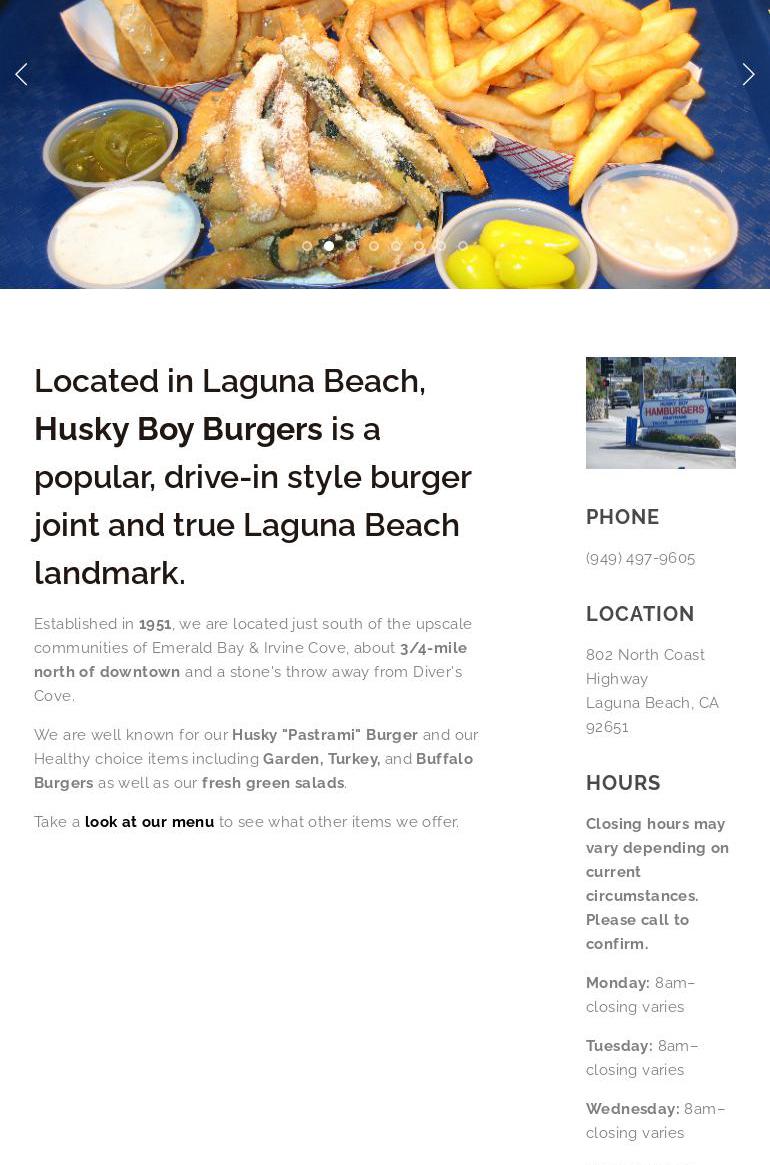Show the last slide via its dot
Screen dimensions: 770x1165
pyautogui.click(x=463, y=246)
